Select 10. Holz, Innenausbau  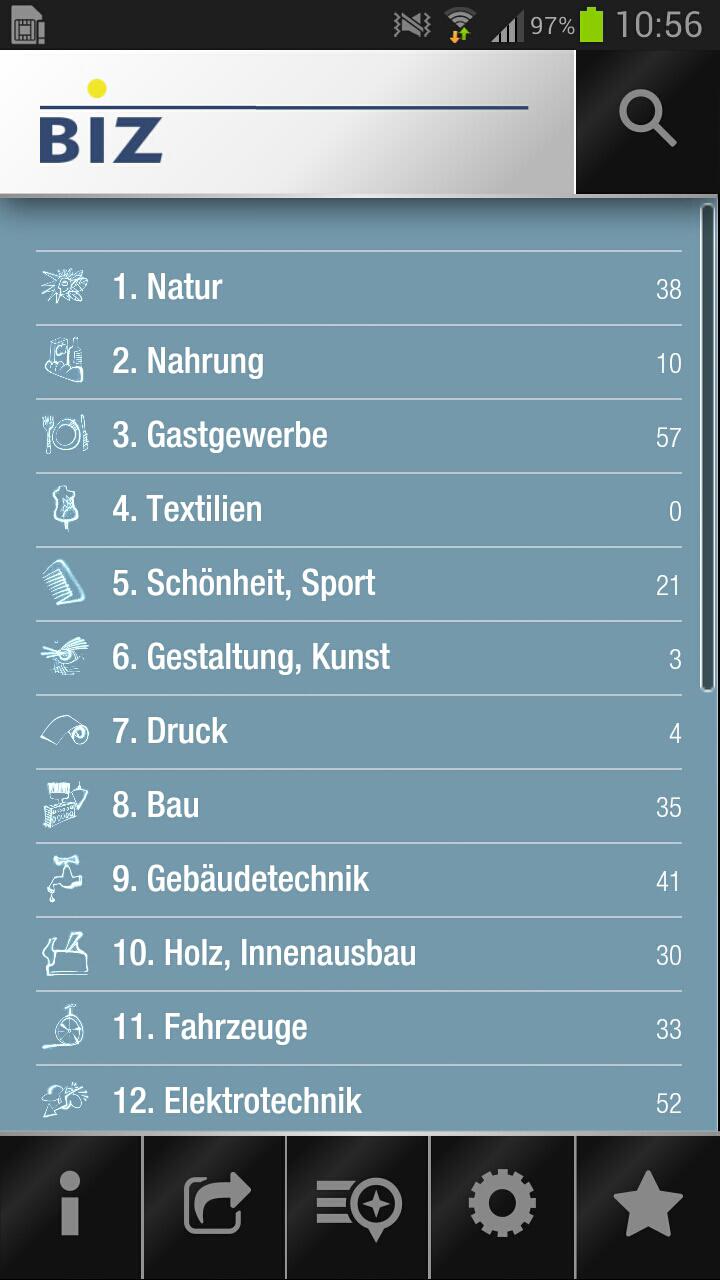click(x=358, y=954)
